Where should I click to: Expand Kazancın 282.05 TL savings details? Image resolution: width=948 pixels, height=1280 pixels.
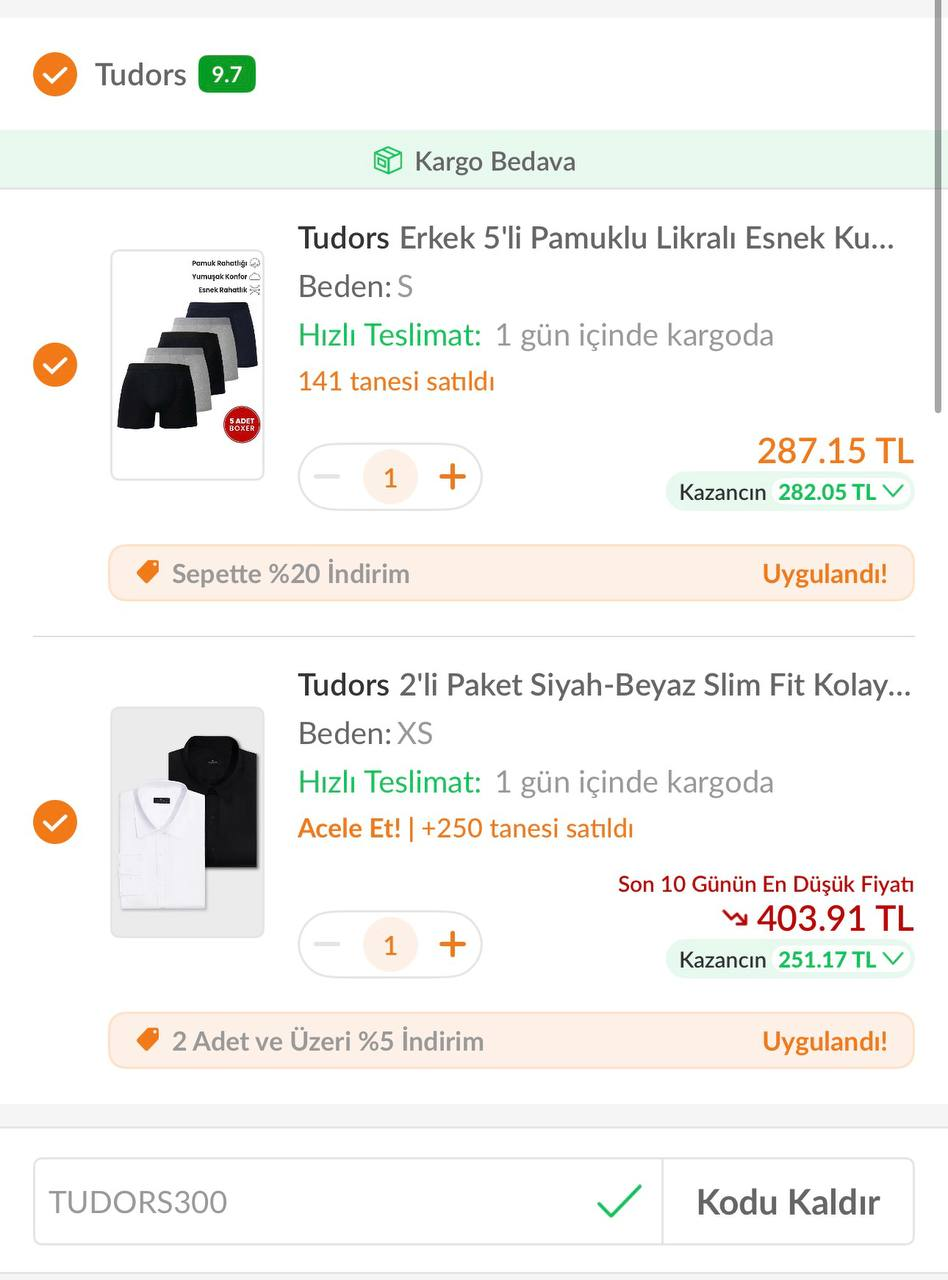790,492
